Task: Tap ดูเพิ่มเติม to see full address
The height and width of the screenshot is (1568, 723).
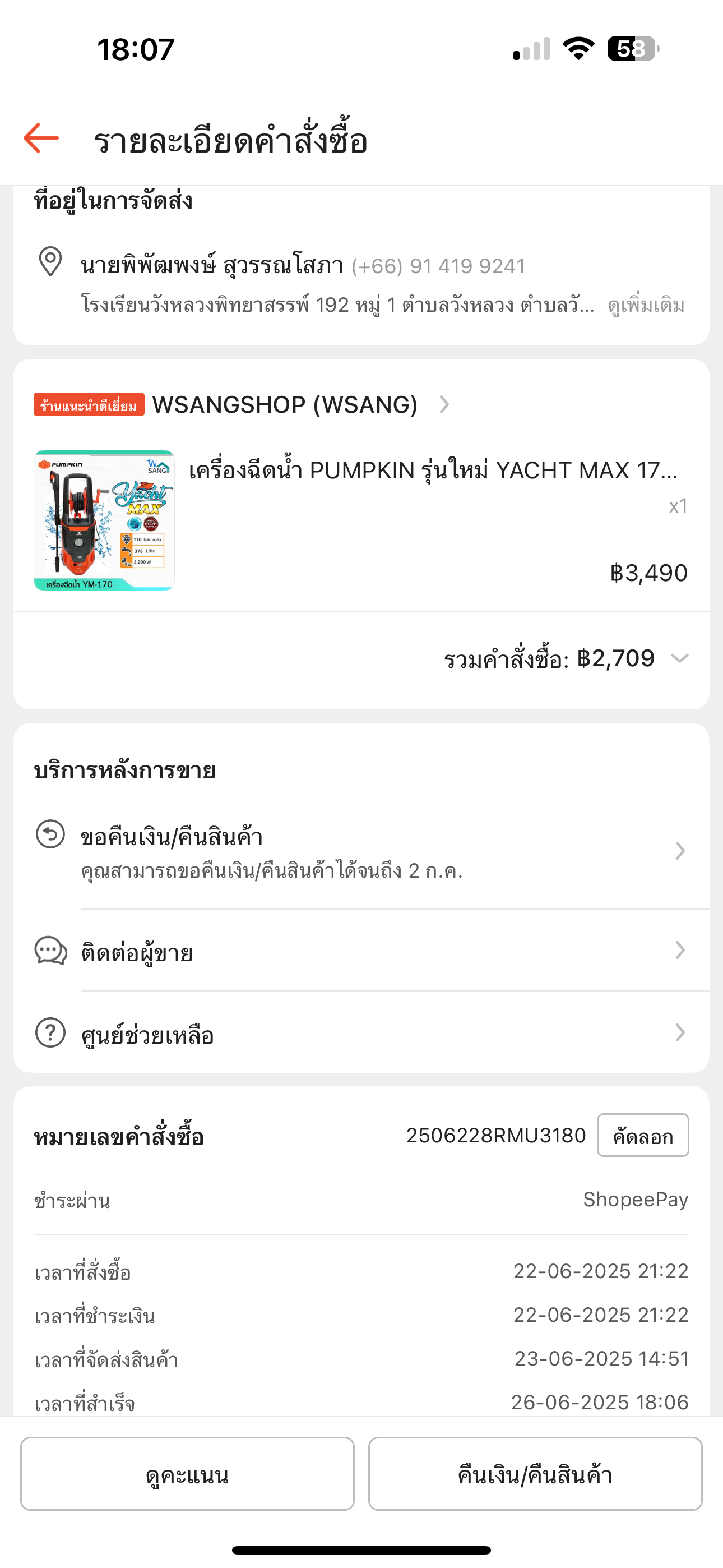Action: click(646, 305)
